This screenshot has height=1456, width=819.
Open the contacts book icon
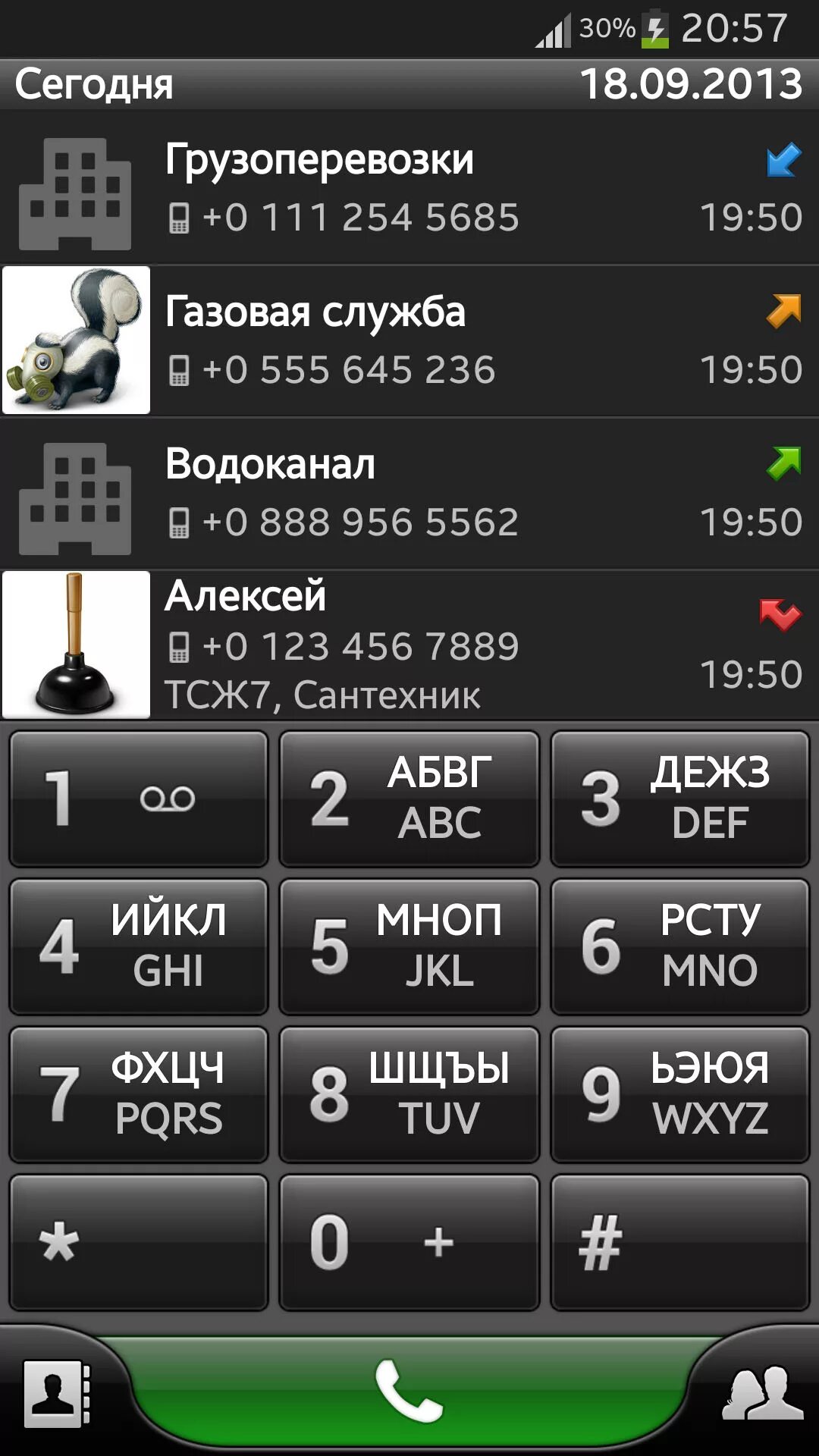[x=57, y=1394]
